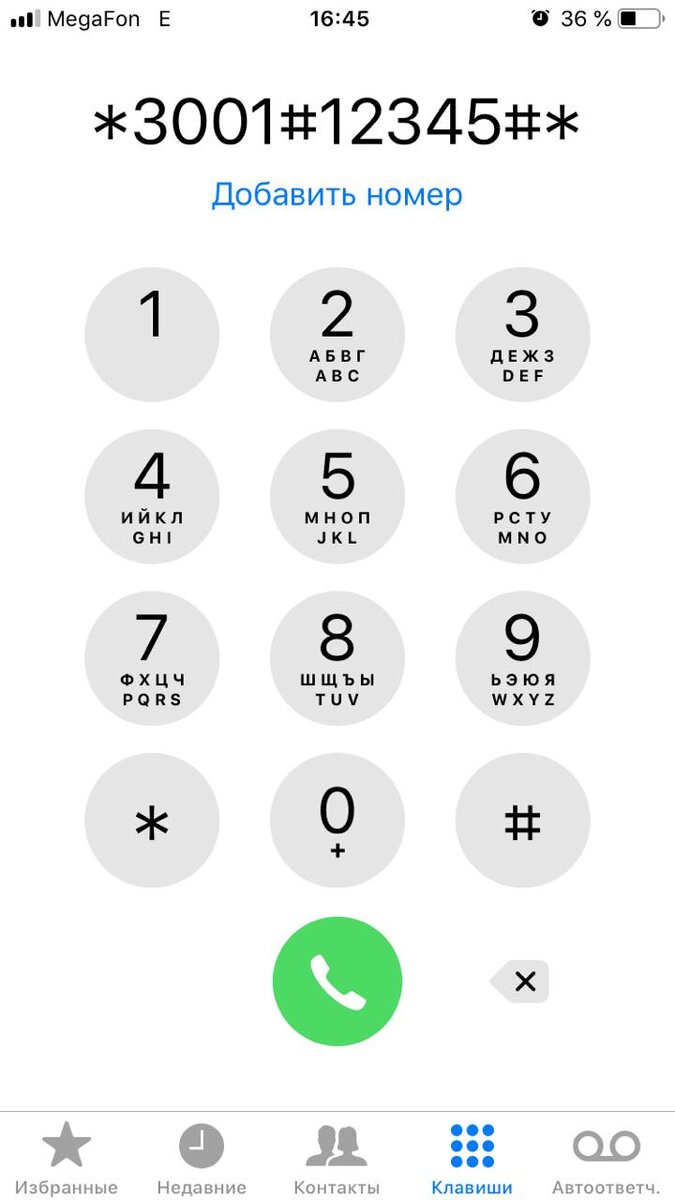Enter digit 7 (PQRS) on keypad

click(x=152, y=659)
